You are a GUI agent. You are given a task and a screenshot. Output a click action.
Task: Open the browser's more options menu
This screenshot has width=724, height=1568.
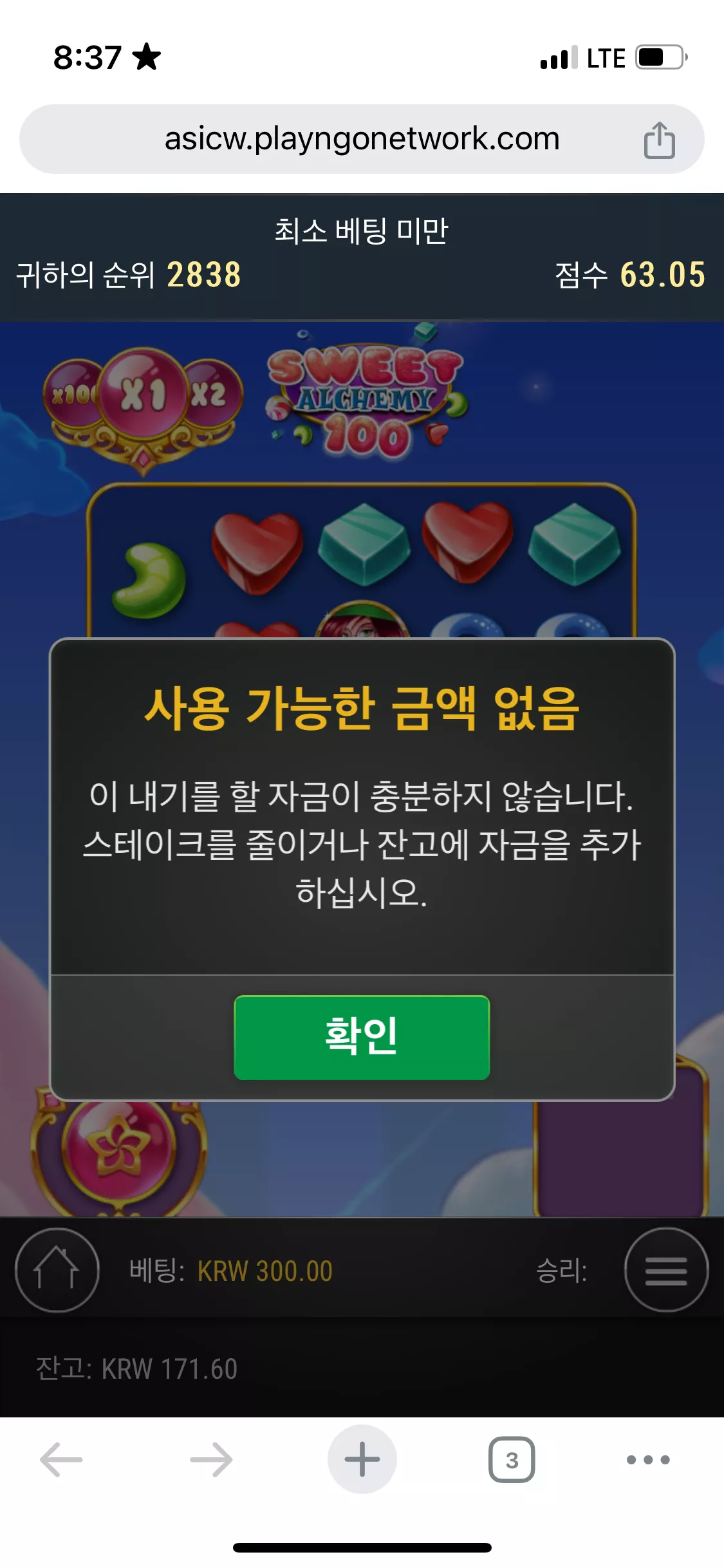[x=648, y=1459]
